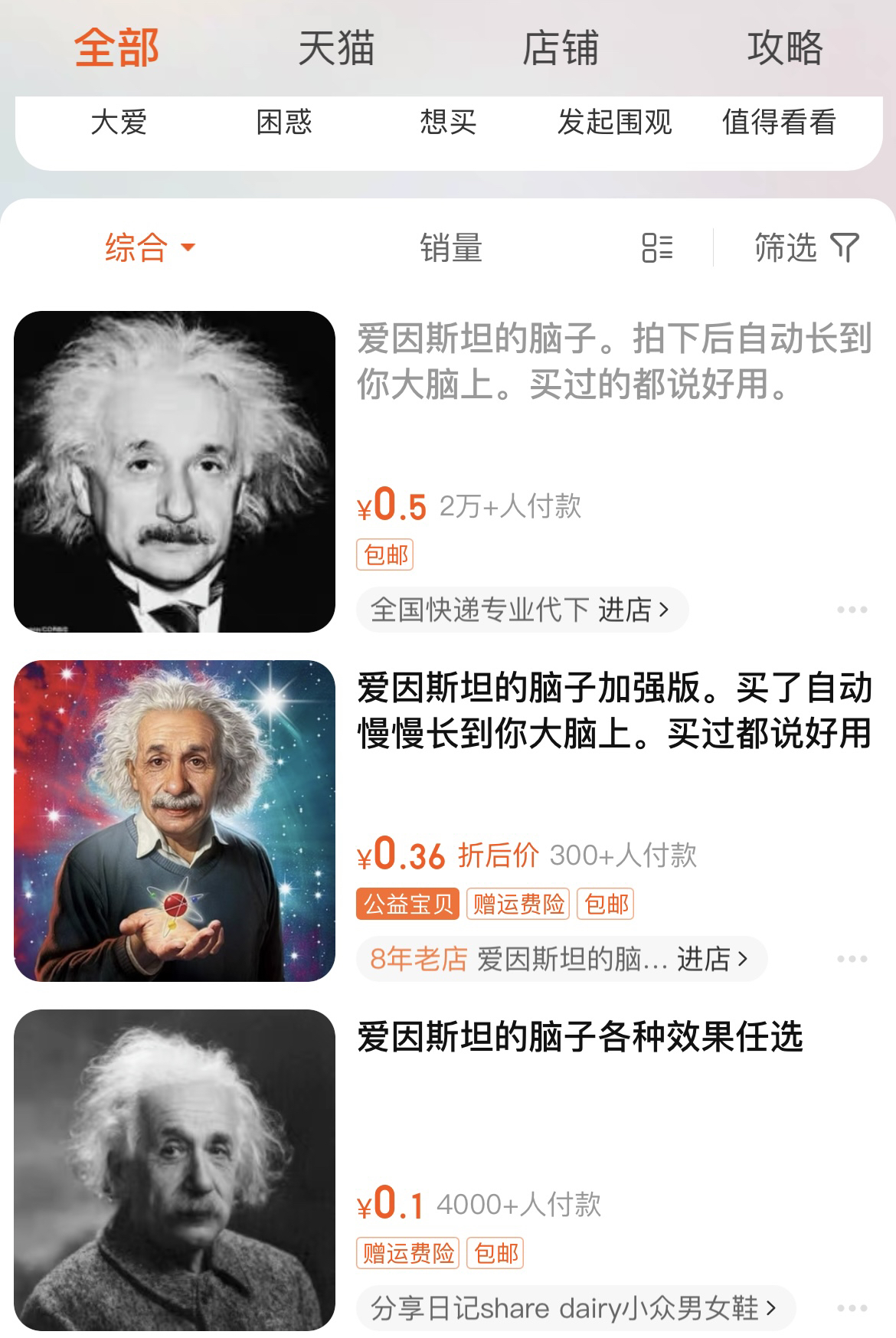Viewport: 896px width, 1338px height.
Task: Open more options for the ¥0.5 item
Action: coord(852,610)
